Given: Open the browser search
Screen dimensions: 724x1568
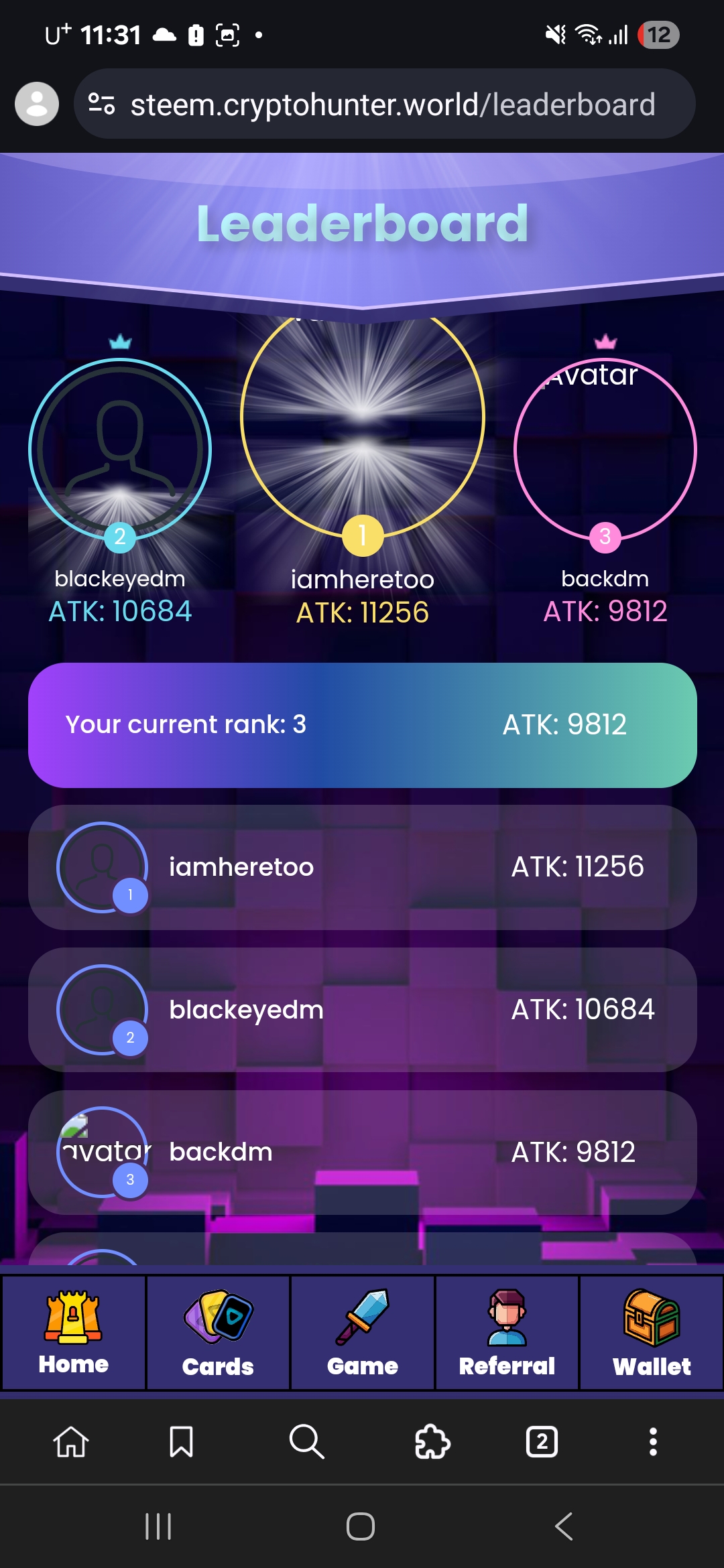Looking at the screenshot, I should [x=306, y=1441].
